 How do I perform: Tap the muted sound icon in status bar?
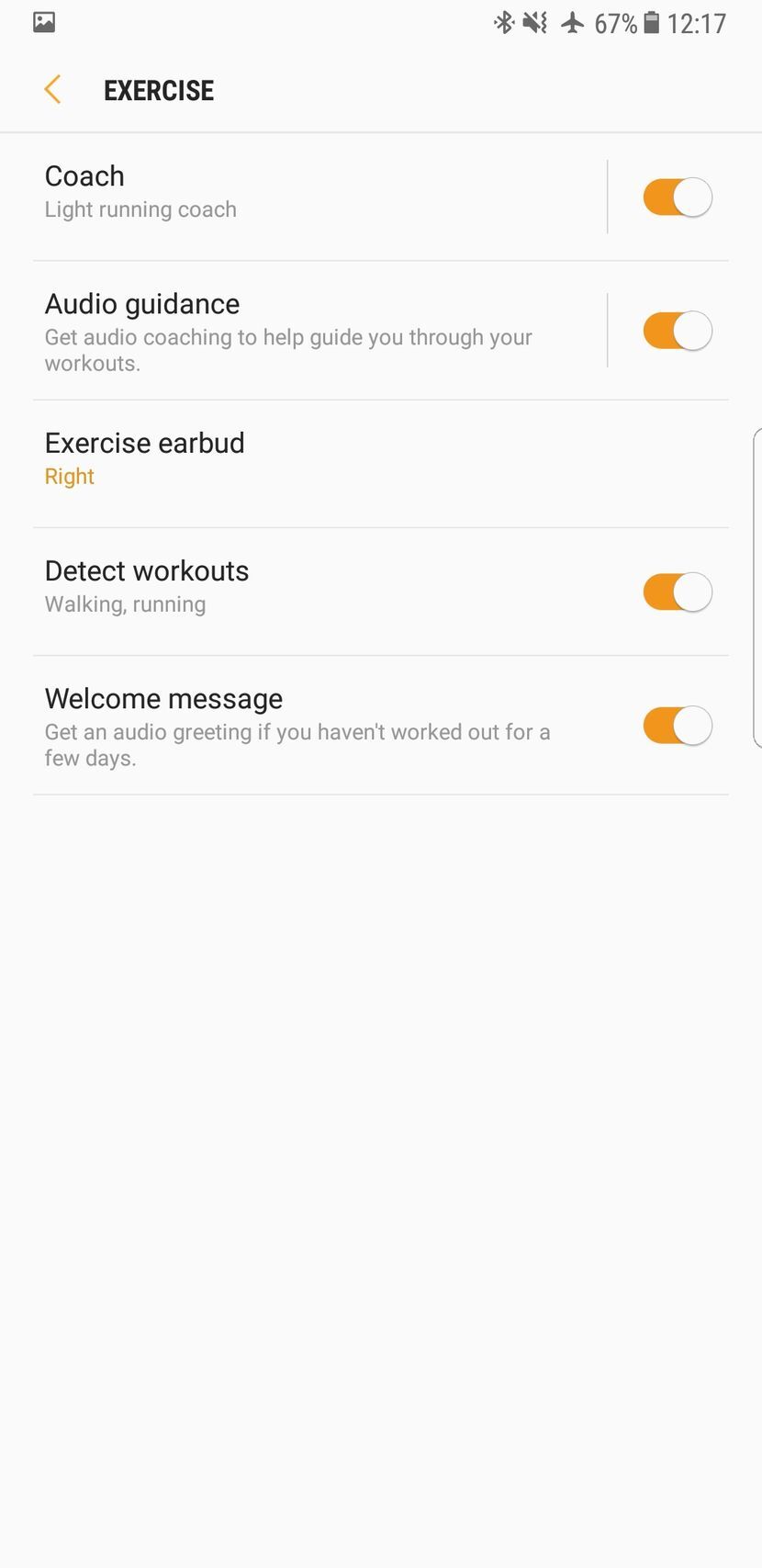click(535, 23)
